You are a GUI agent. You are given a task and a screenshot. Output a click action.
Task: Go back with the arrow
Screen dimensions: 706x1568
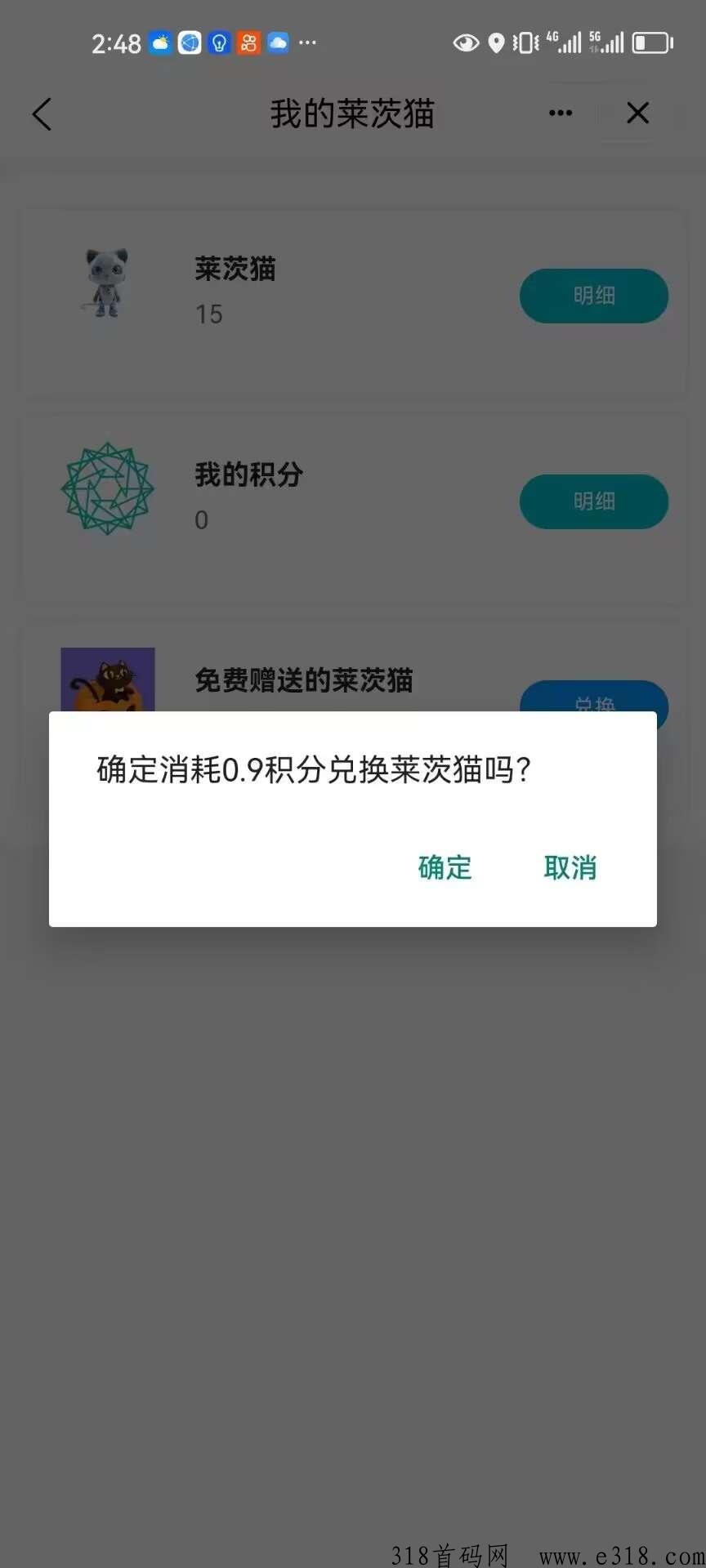coord(42,114)
